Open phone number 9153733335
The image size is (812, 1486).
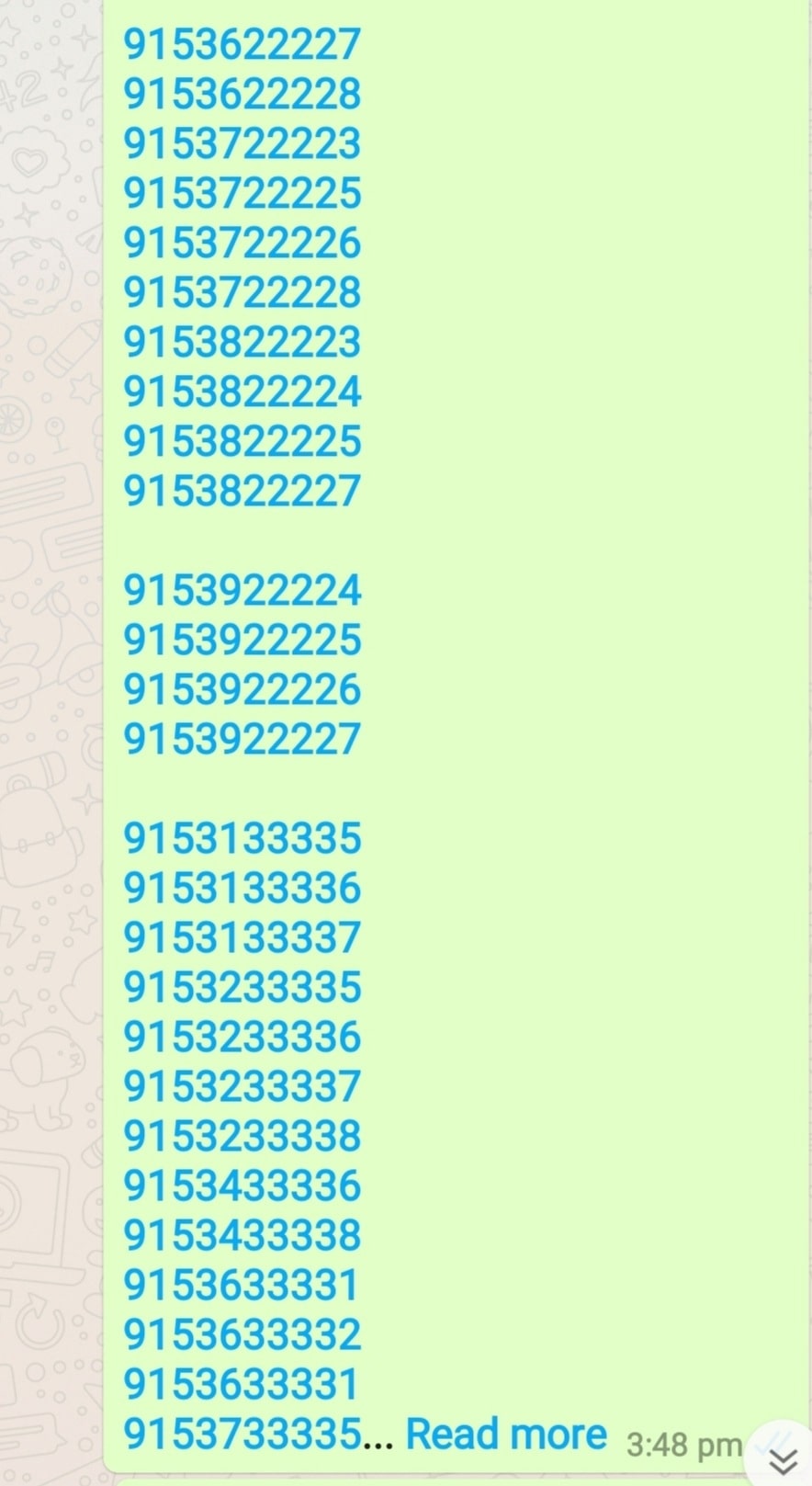pos(242,1435)
